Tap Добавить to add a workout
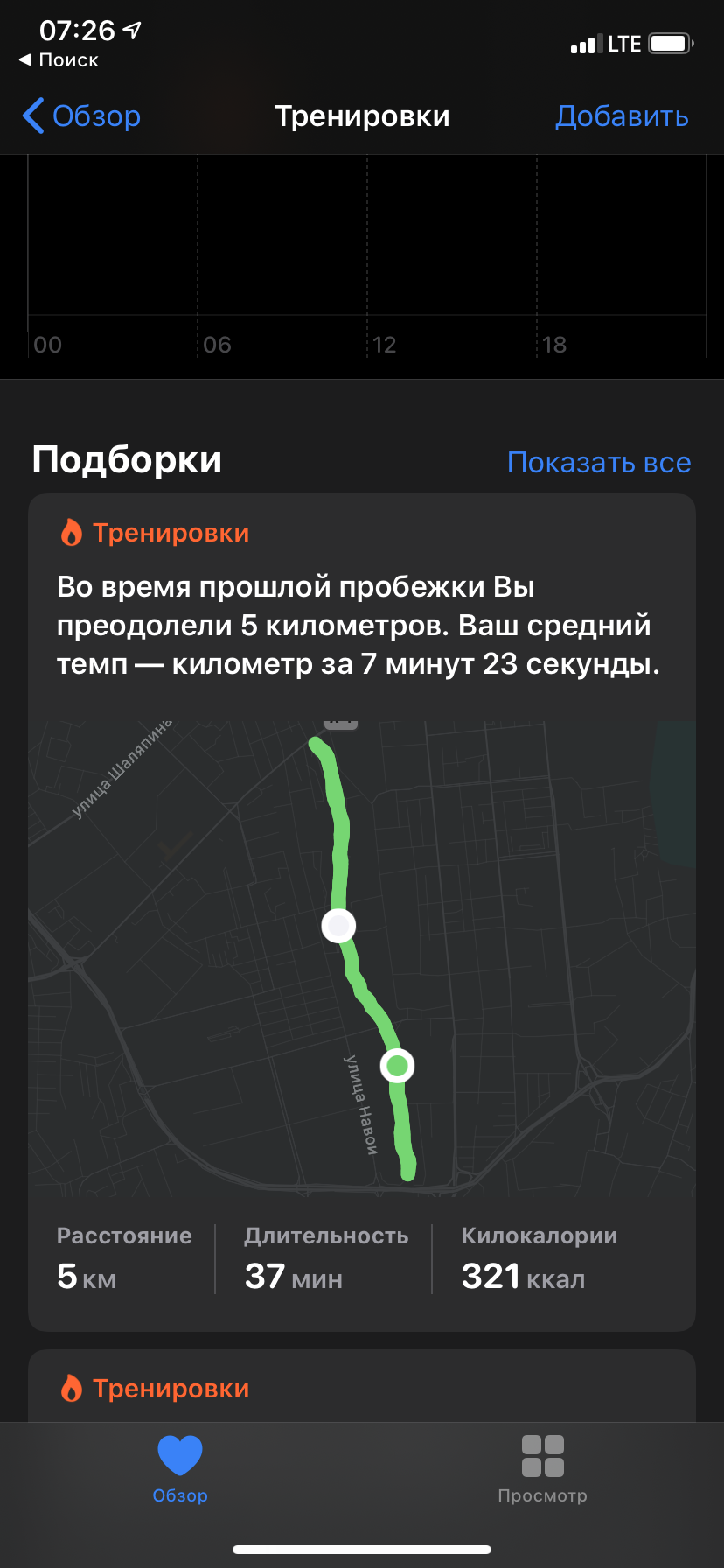 [622, 116]
